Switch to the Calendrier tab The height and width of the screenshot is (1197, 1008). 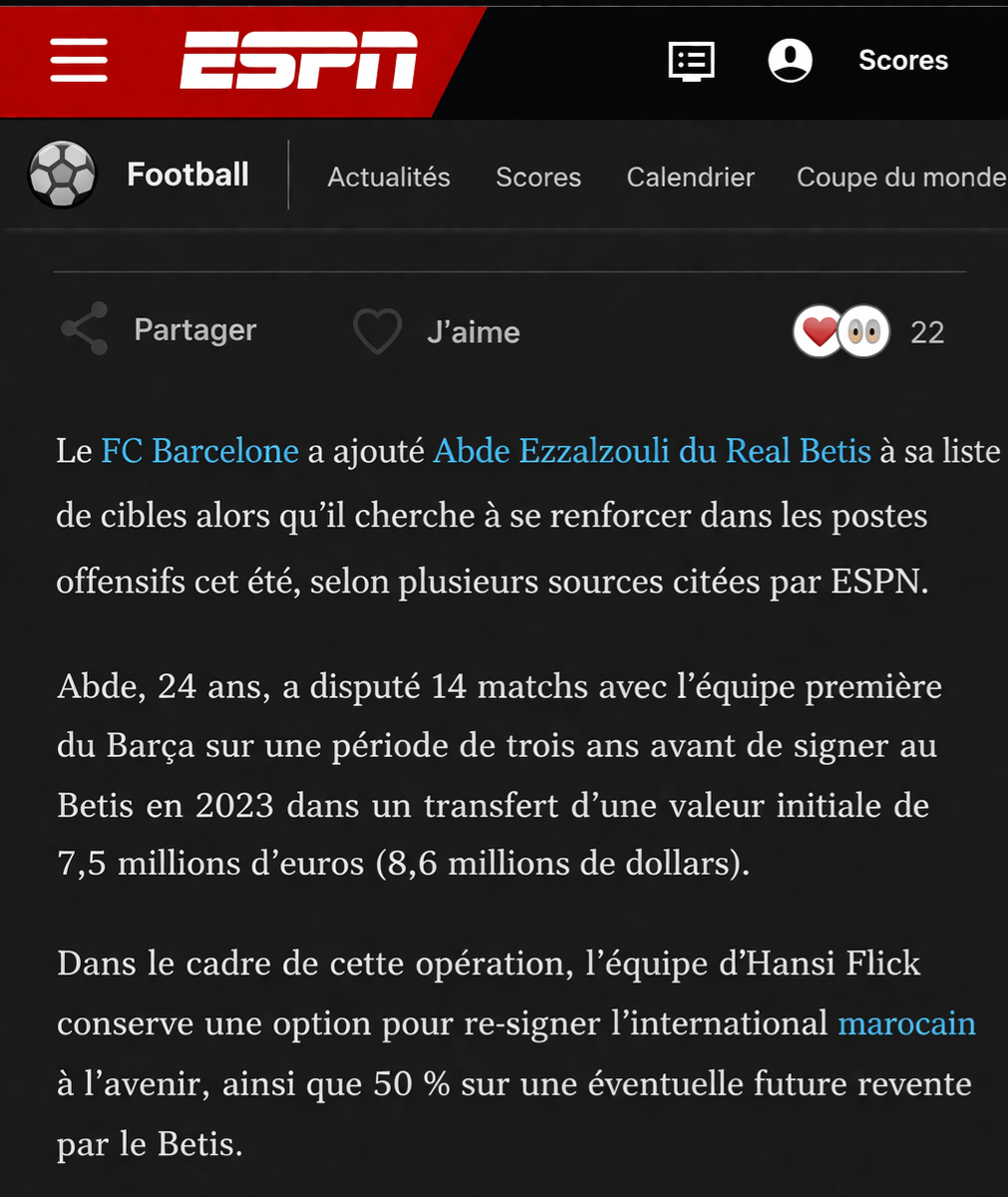pyautogui.click(x=690, y=178)
